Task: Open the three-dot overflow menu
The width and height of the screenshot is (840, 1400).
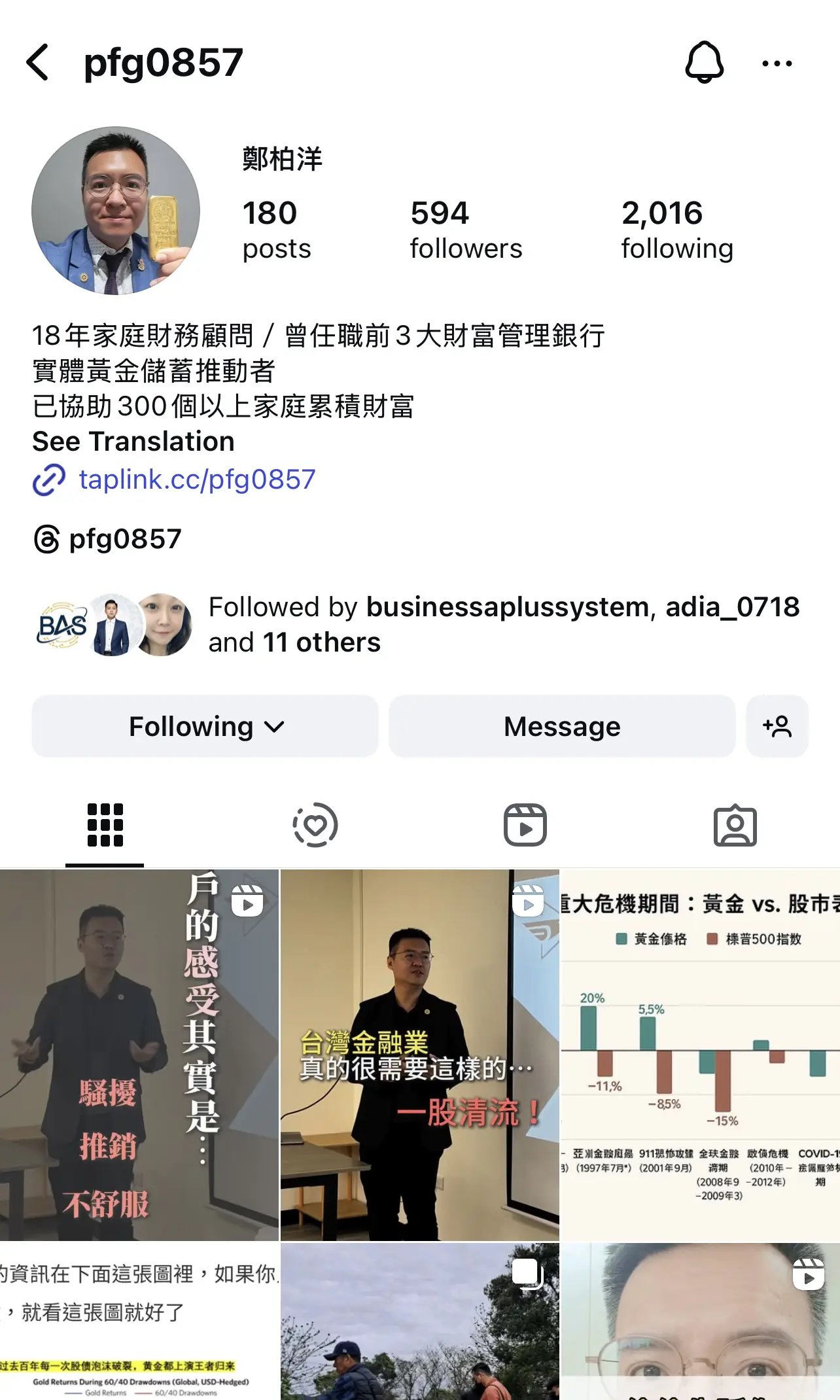Action: [777, 63]
